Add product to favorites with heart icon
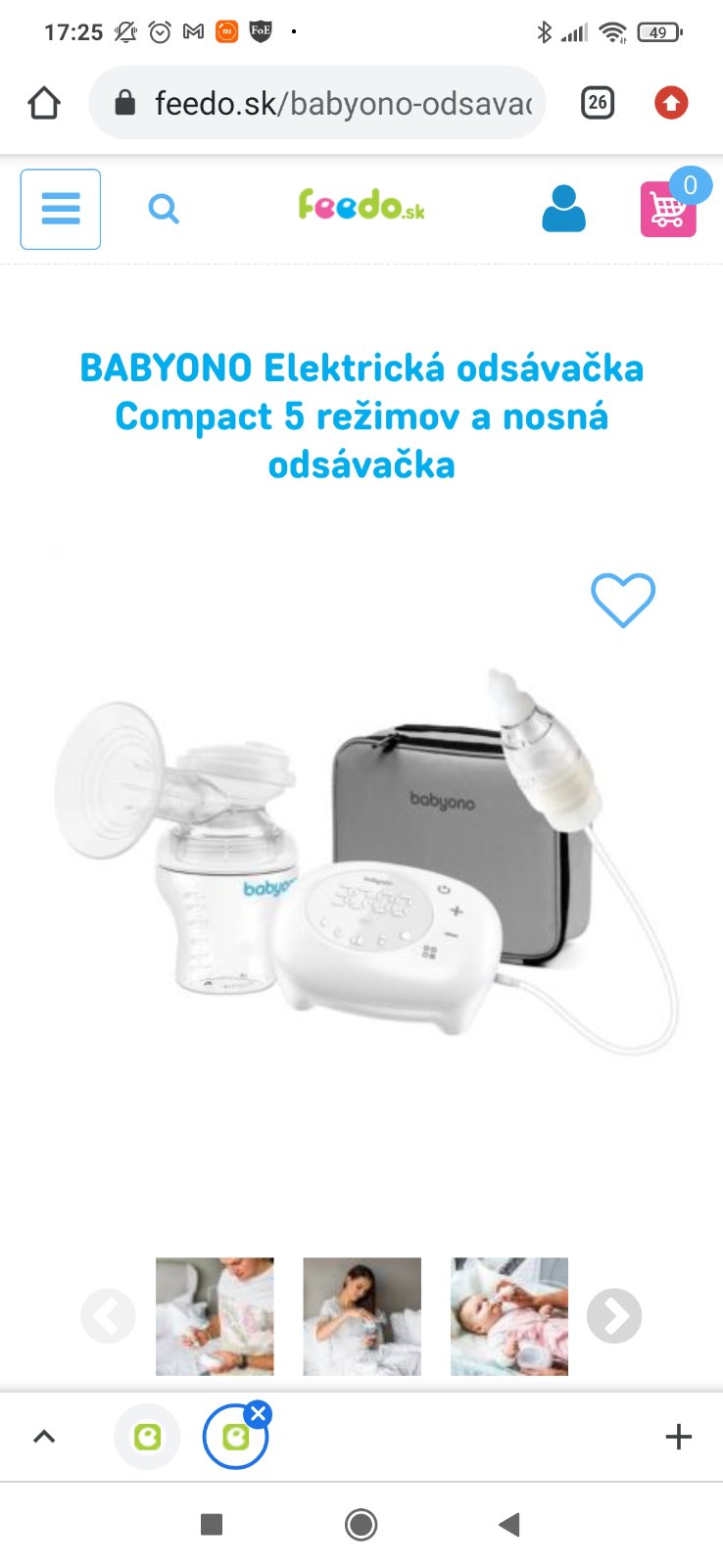723x1568 pixels. tap(623, 599)
